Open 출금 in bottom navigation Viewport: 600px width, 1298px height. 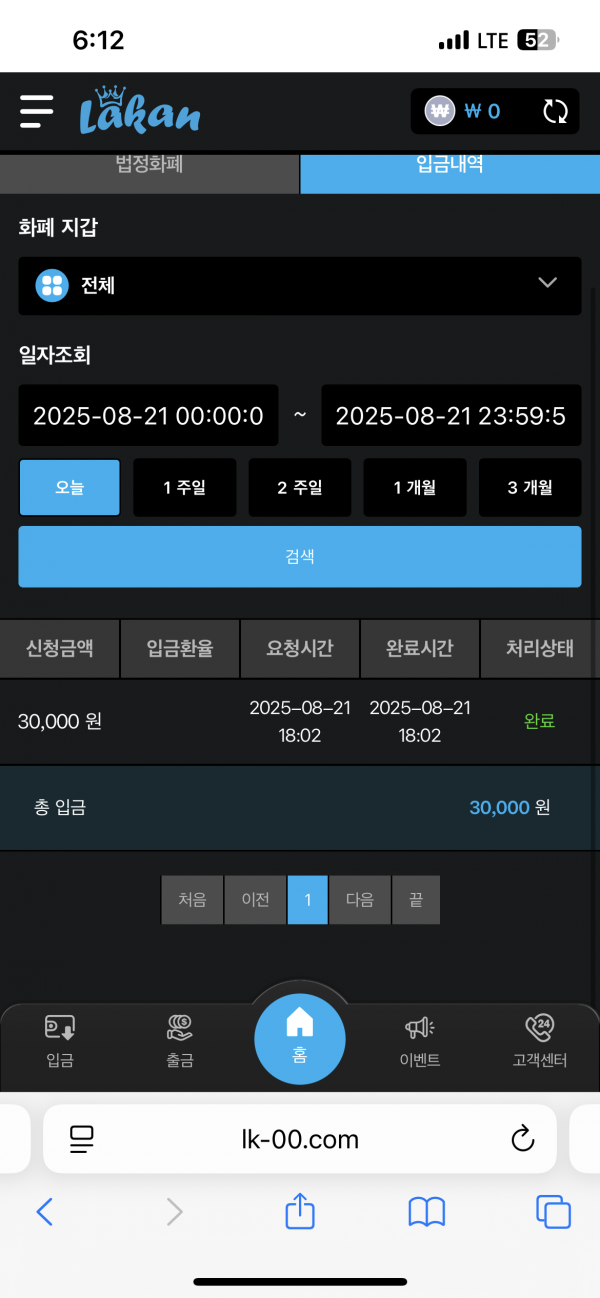[180, 1040]
